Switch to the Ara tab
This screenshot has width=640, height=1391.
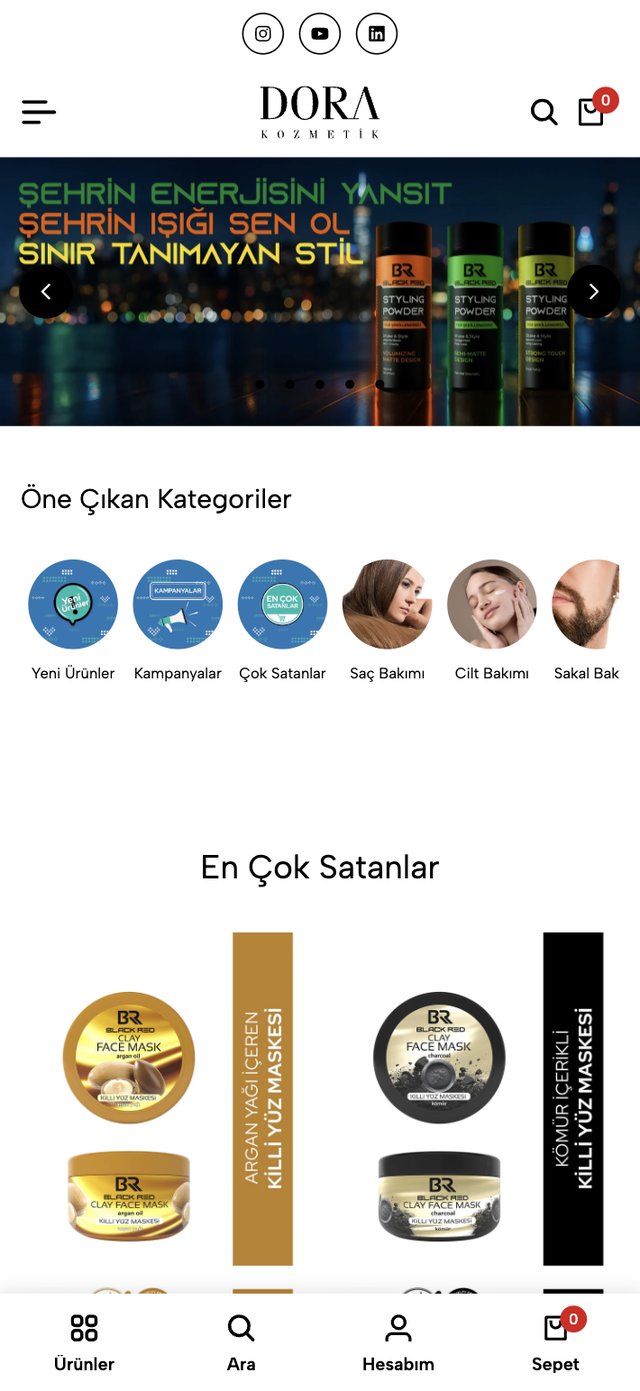pos(241,1343)
